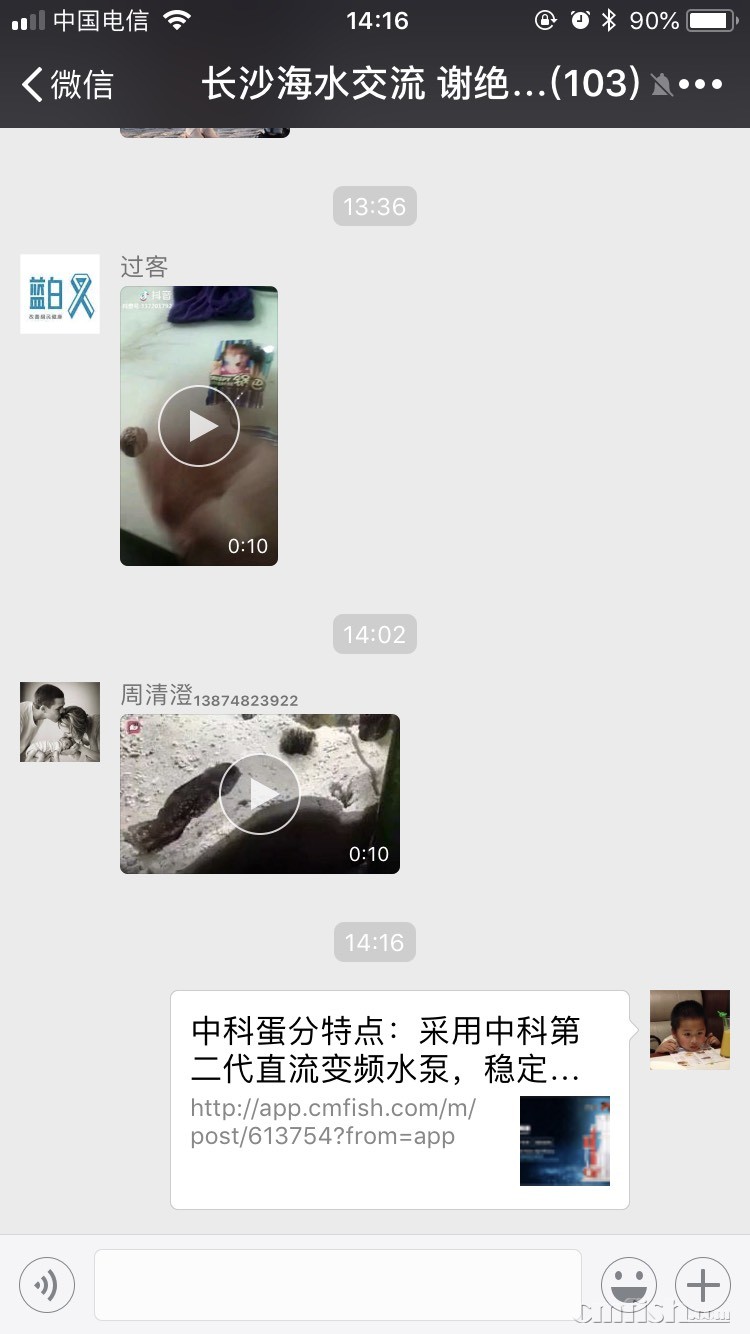
Task: Focus the message text field
Action: click(x=338, y=1284)
